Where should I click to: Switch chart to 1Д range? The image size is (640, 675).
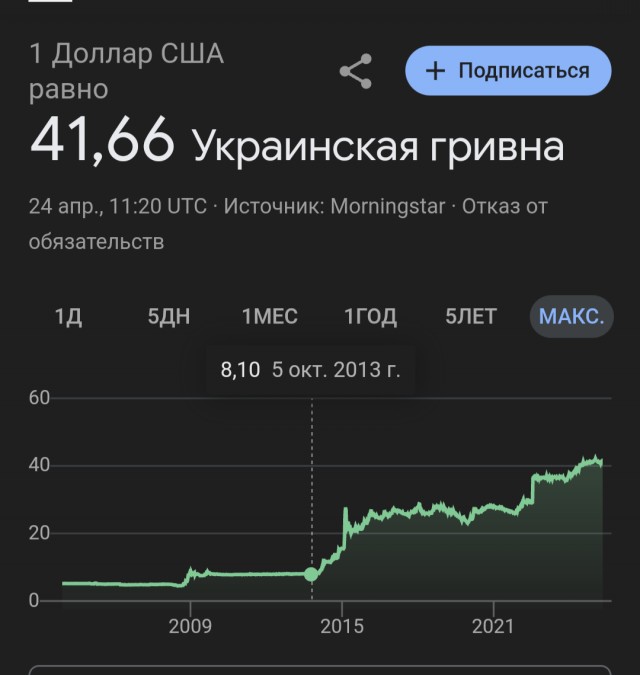pos(68,317)
